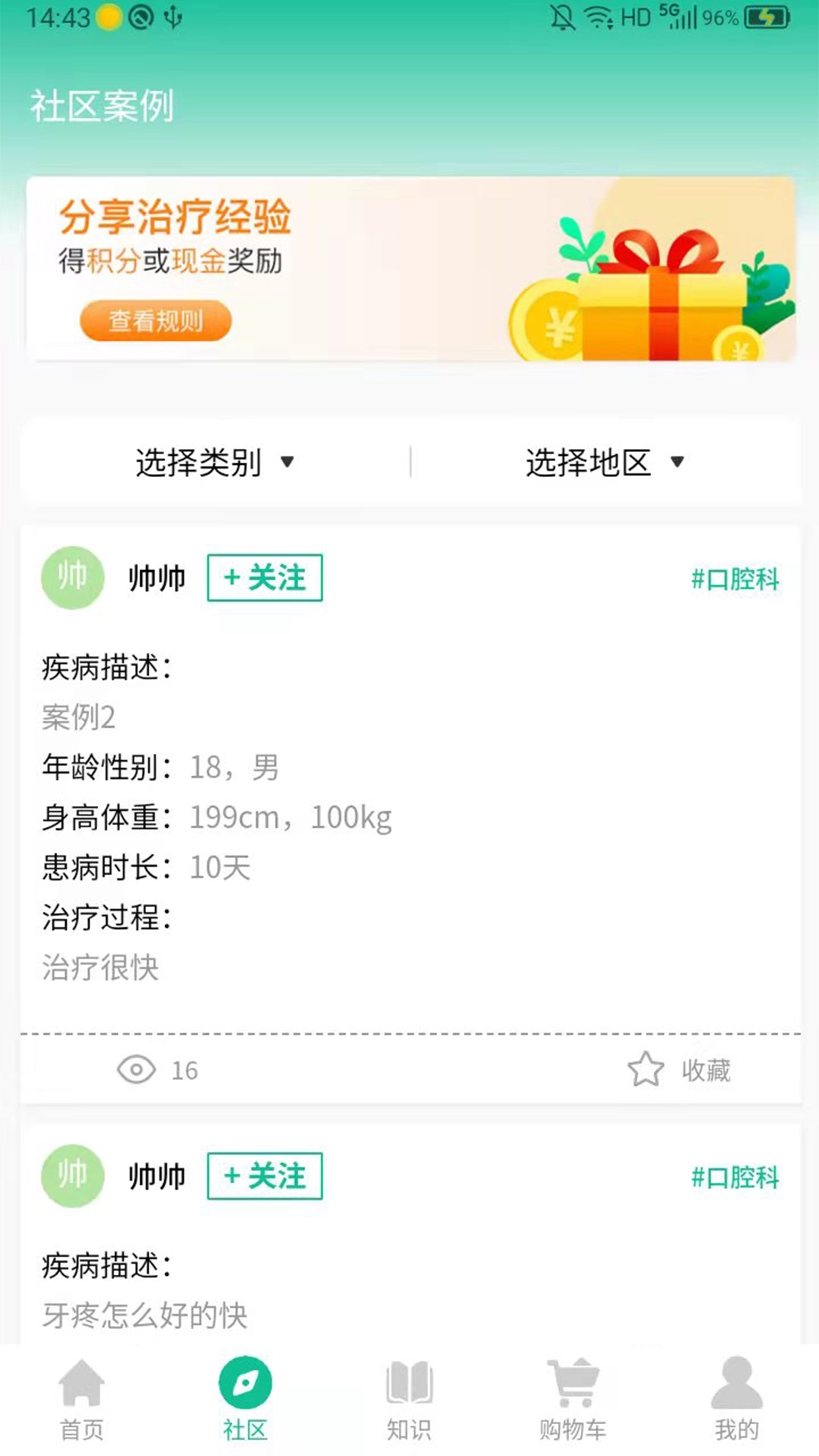Follow 帅帅 via the first +关注 button

(264, 577)
